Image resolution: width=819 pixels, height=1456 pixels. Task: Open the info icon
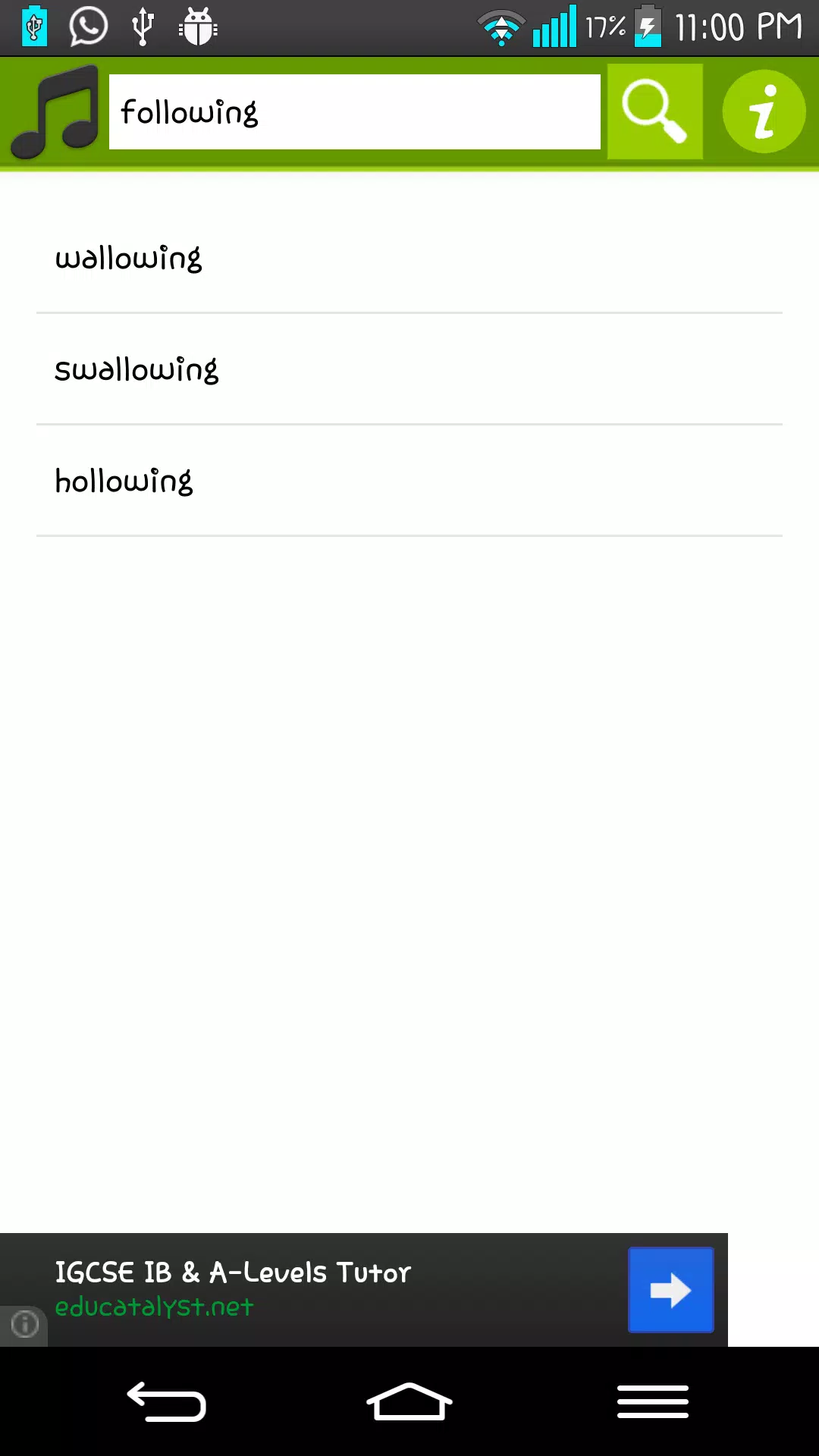pos(764,111)
